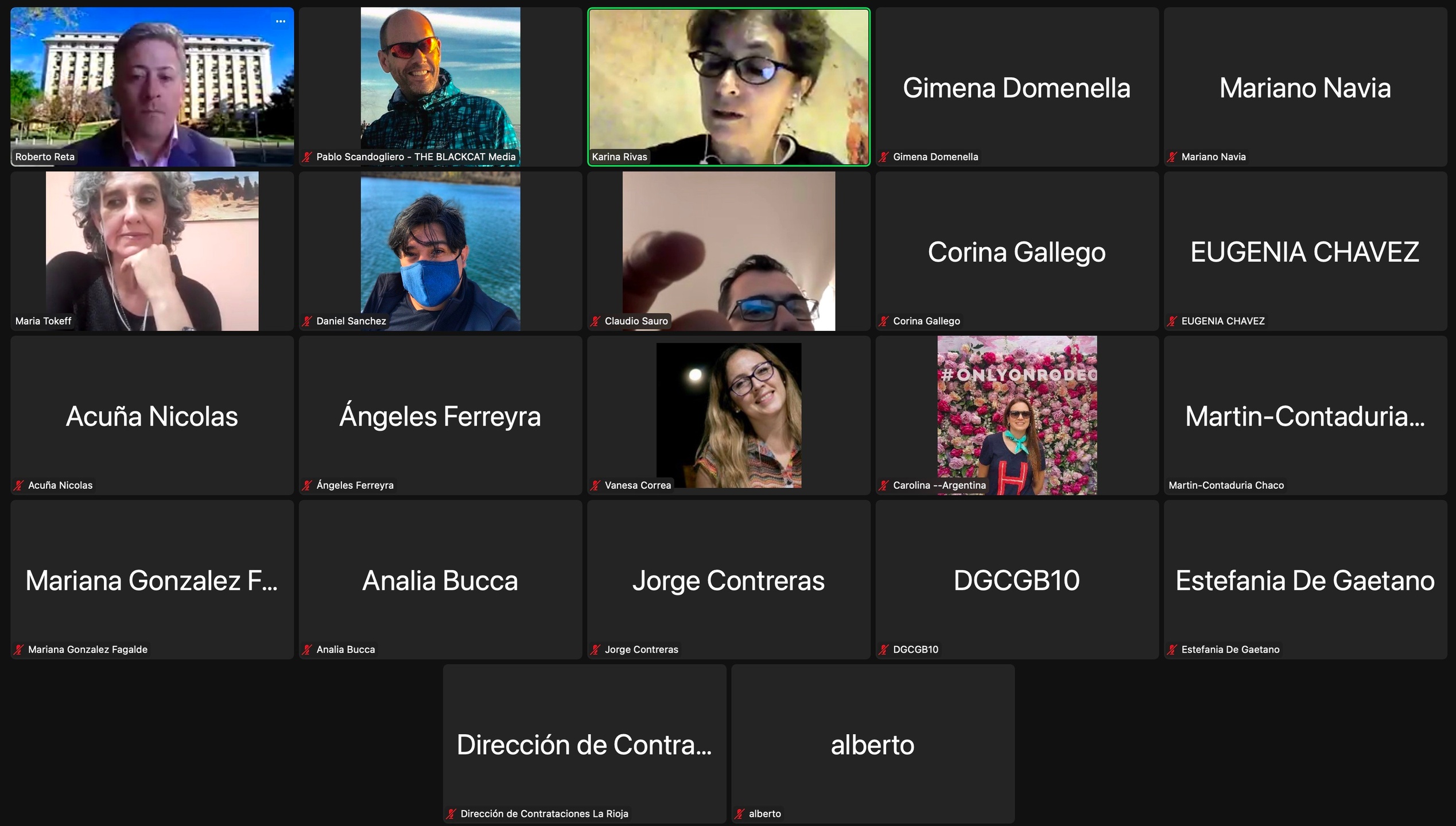The image size is (1456, 826).
Task: Tap the Gimena Domenella tile
Action: click(x=1017, y=87)
